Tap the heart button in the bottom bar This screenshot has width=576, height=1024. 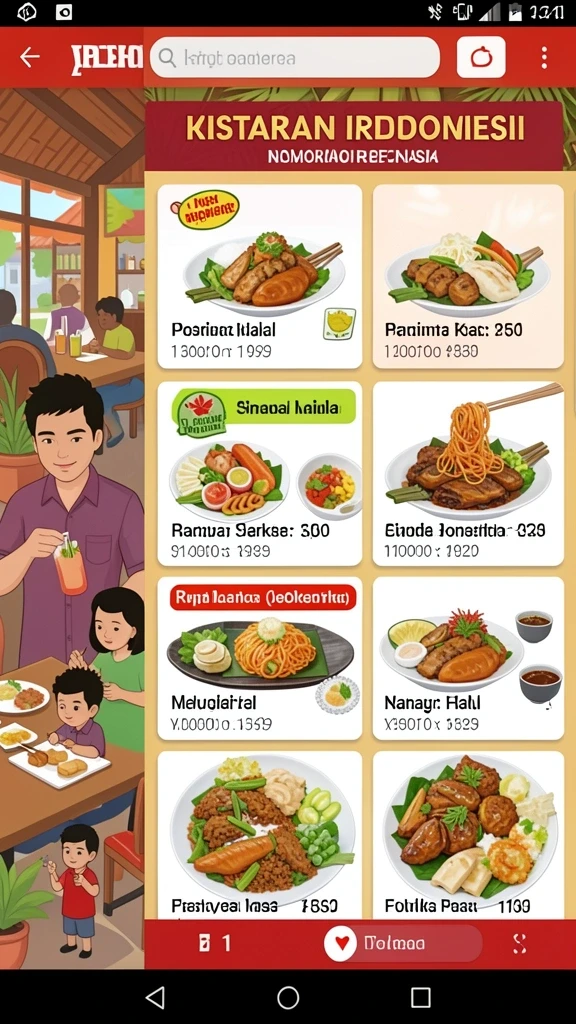tap(340, 943)
